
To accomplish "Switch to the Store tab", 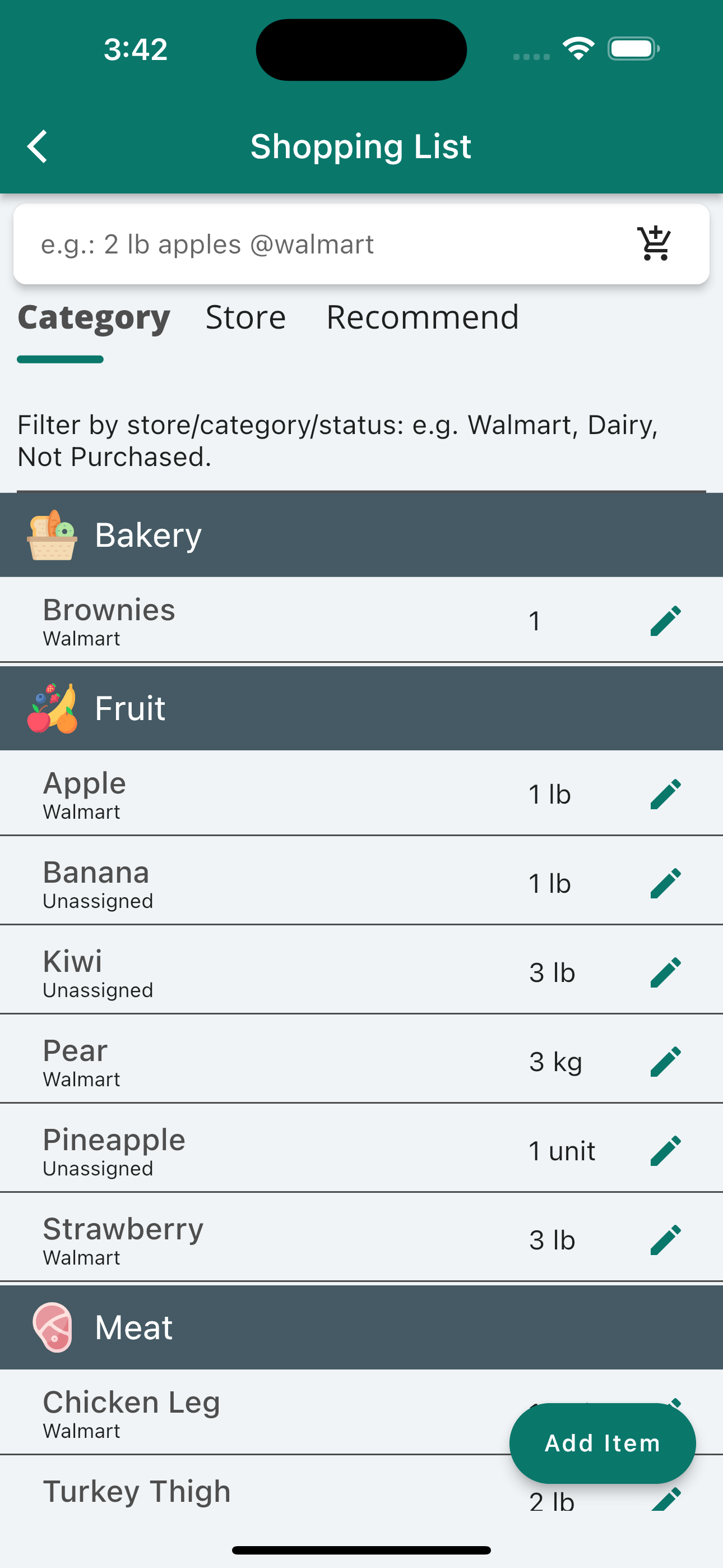I will (245, 318).
